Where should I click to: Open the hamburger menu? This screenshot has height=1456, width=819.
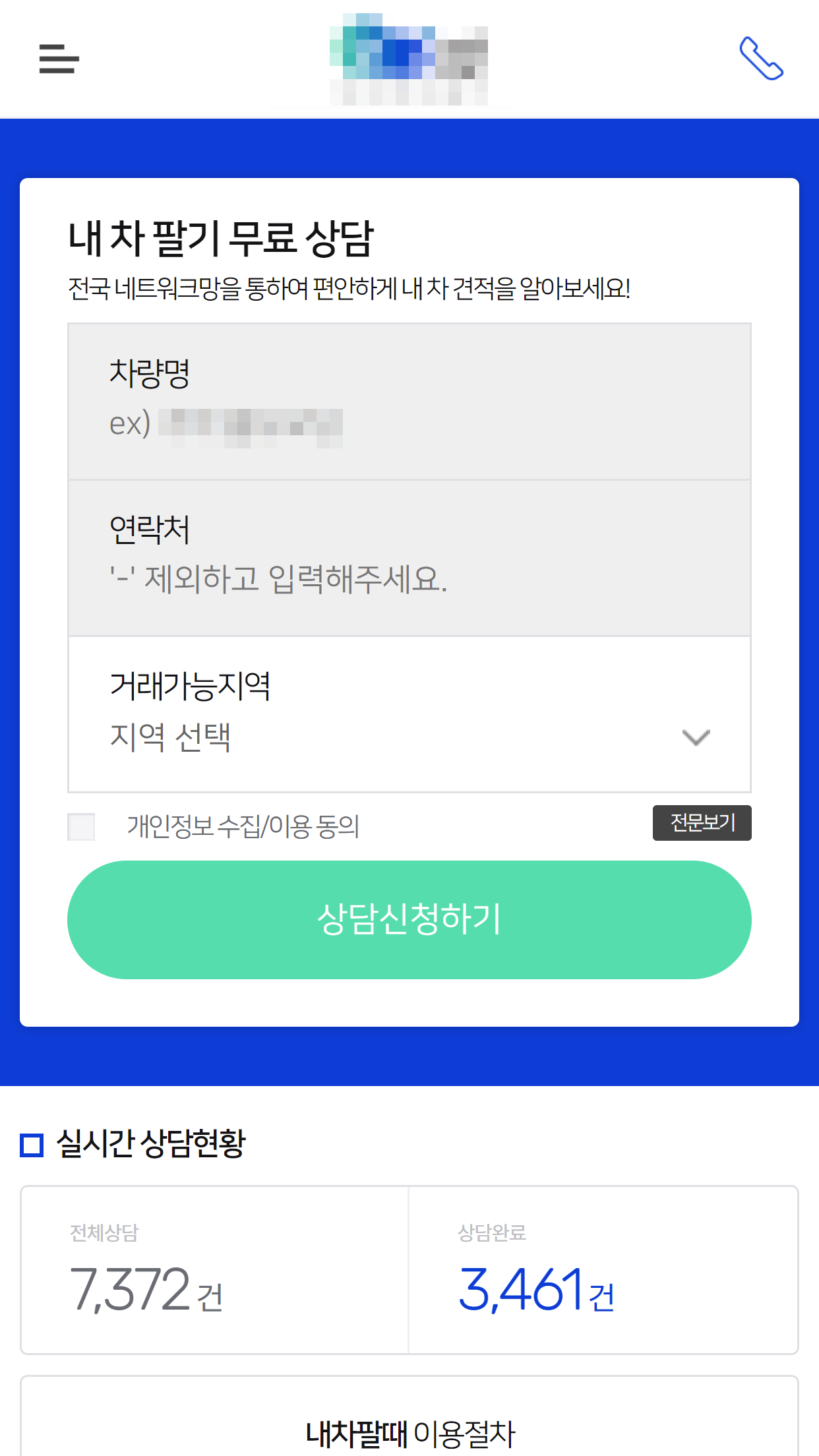(59, 59)
